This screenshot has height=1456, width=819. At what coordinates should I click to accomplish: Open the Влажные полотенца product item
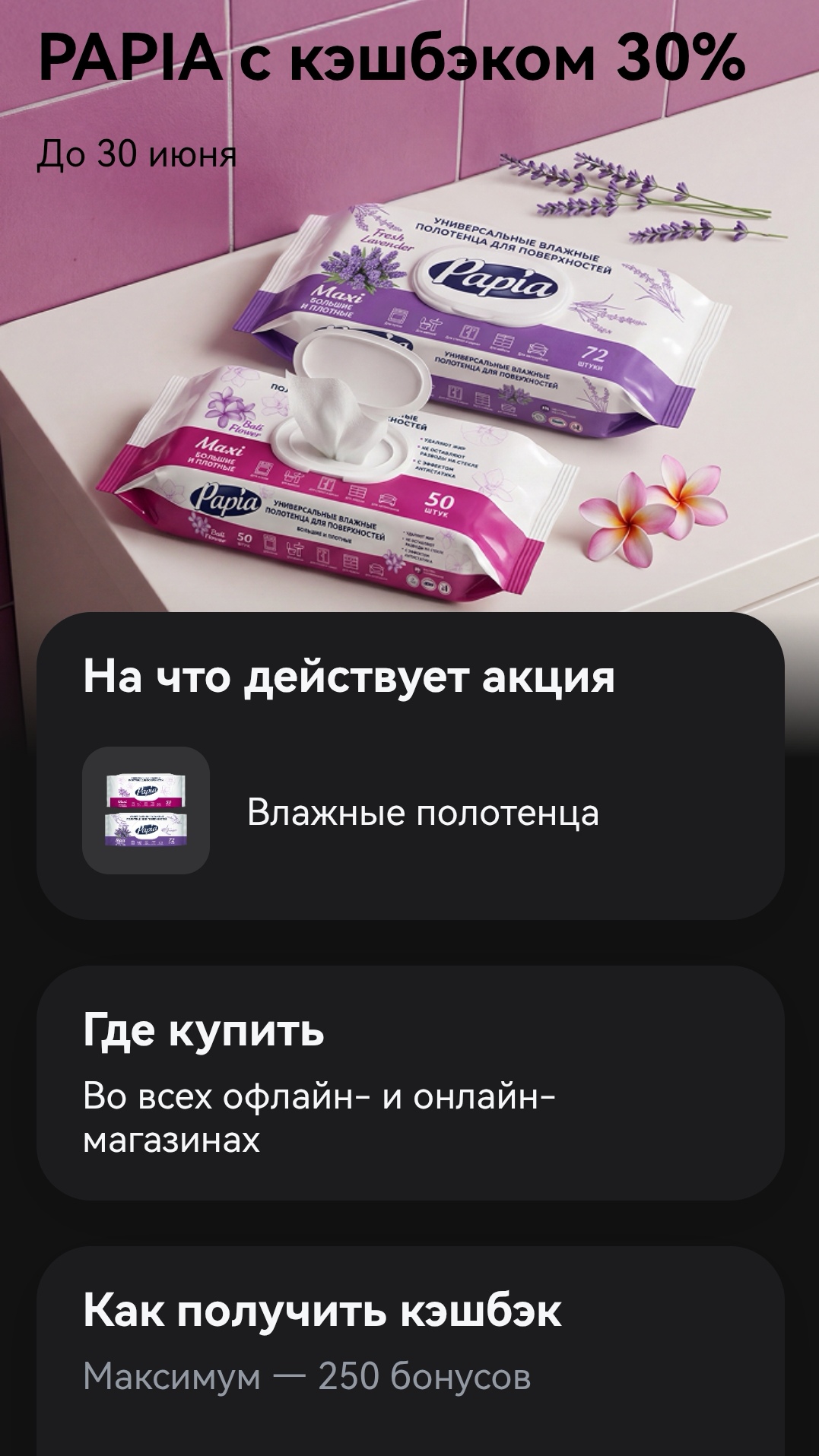point(411,812)
